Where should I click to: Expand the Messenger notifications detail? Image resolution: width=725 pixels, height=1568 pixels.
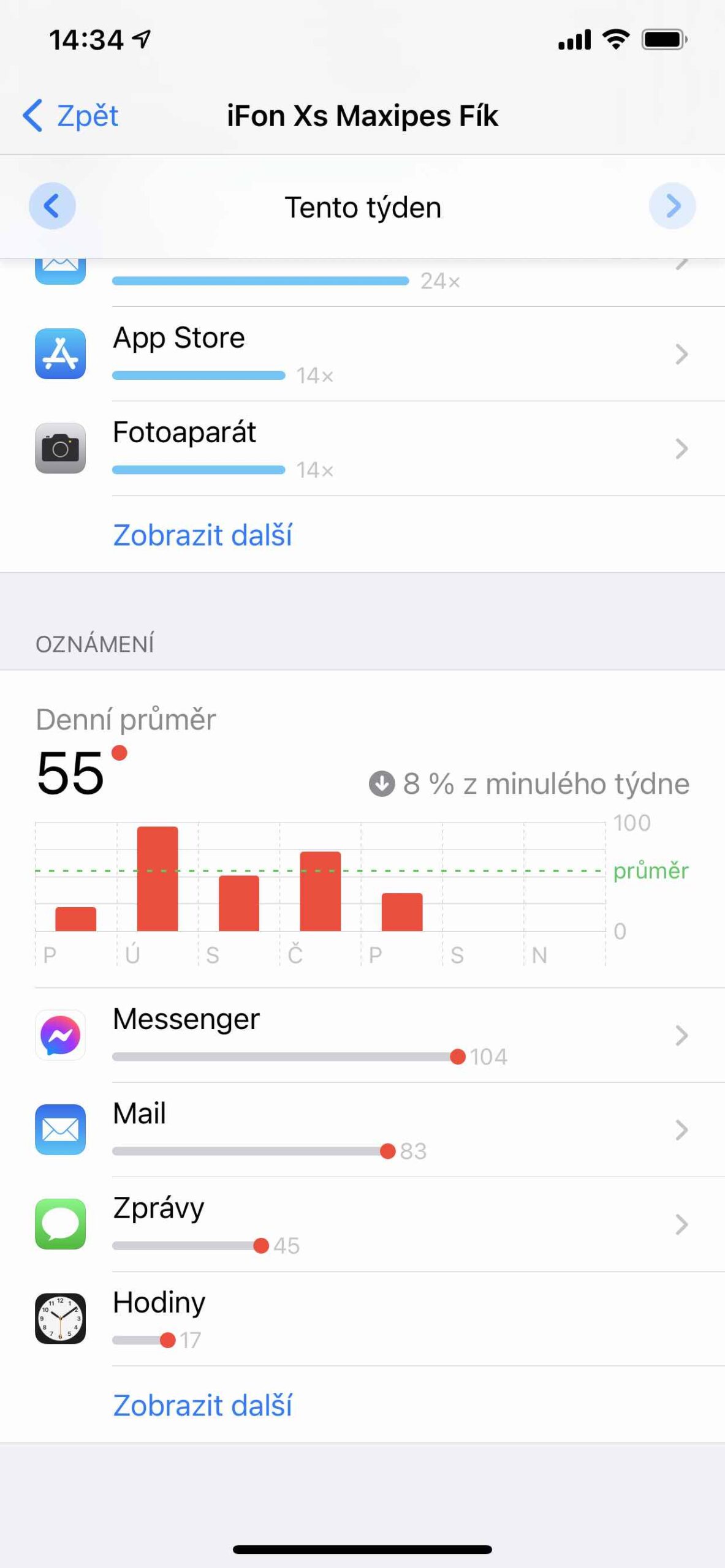[681, 1036]
